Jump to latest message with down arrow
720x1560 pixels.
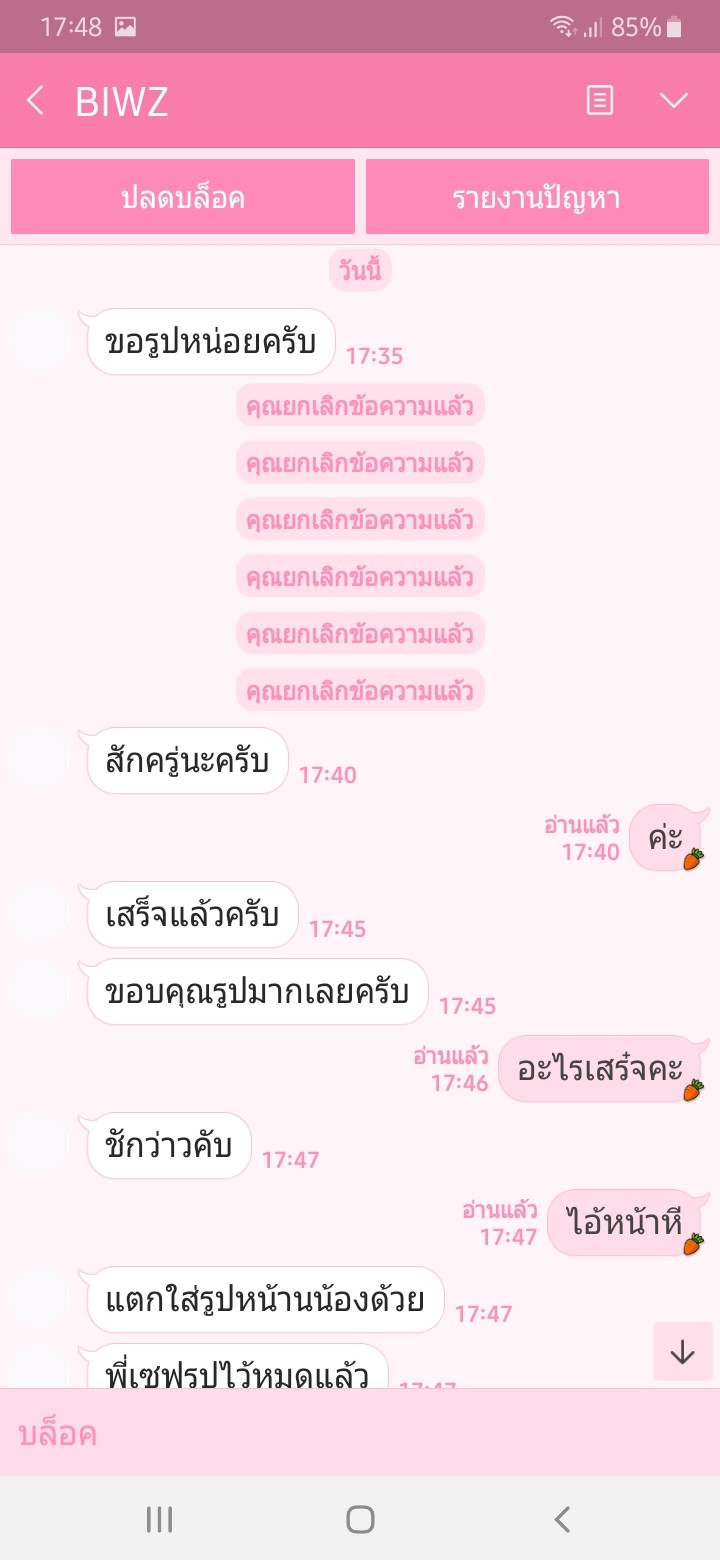tap(683, 1352)
